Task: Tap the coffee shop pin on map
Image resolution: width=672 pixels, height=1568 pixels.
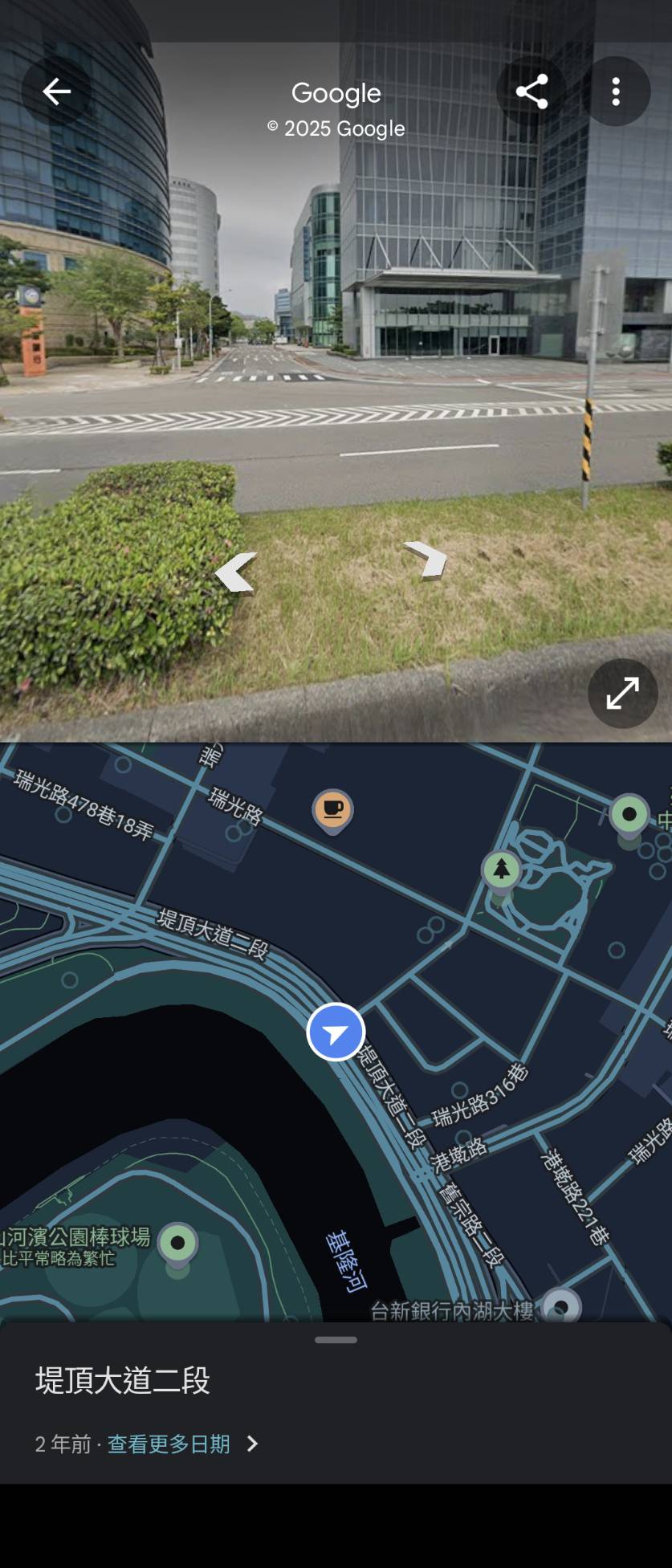Action: coord(332,809)
